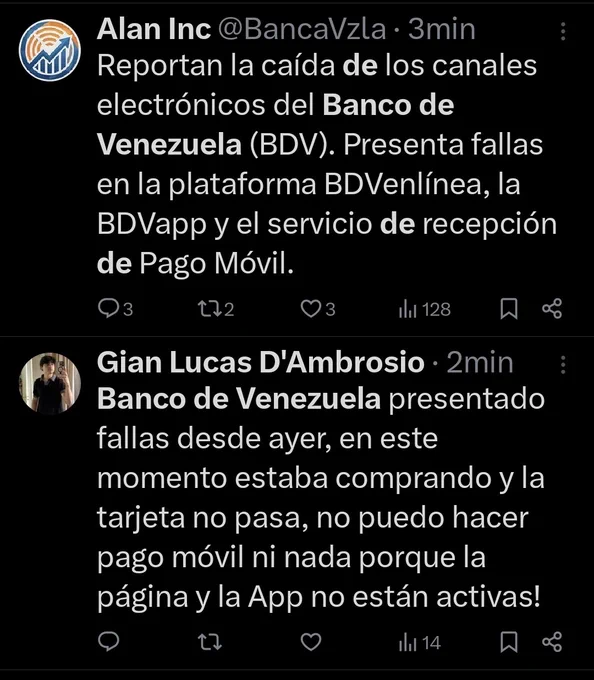Bookmark Gian Lucas D'Ambrosio's tweet
594x680 pixels.
pos(509,642)
